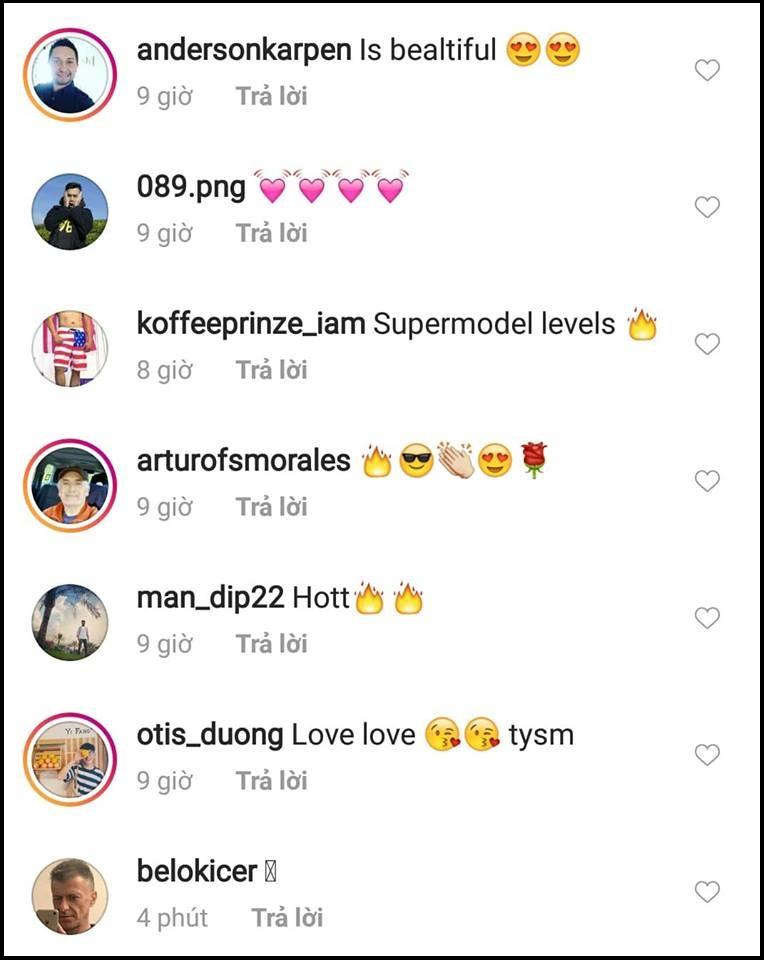The height and width of the screenshot is (960, 764).
Task: Like koffeeprinze_iam's Supermodel levels comment
Action: [707, 345]
